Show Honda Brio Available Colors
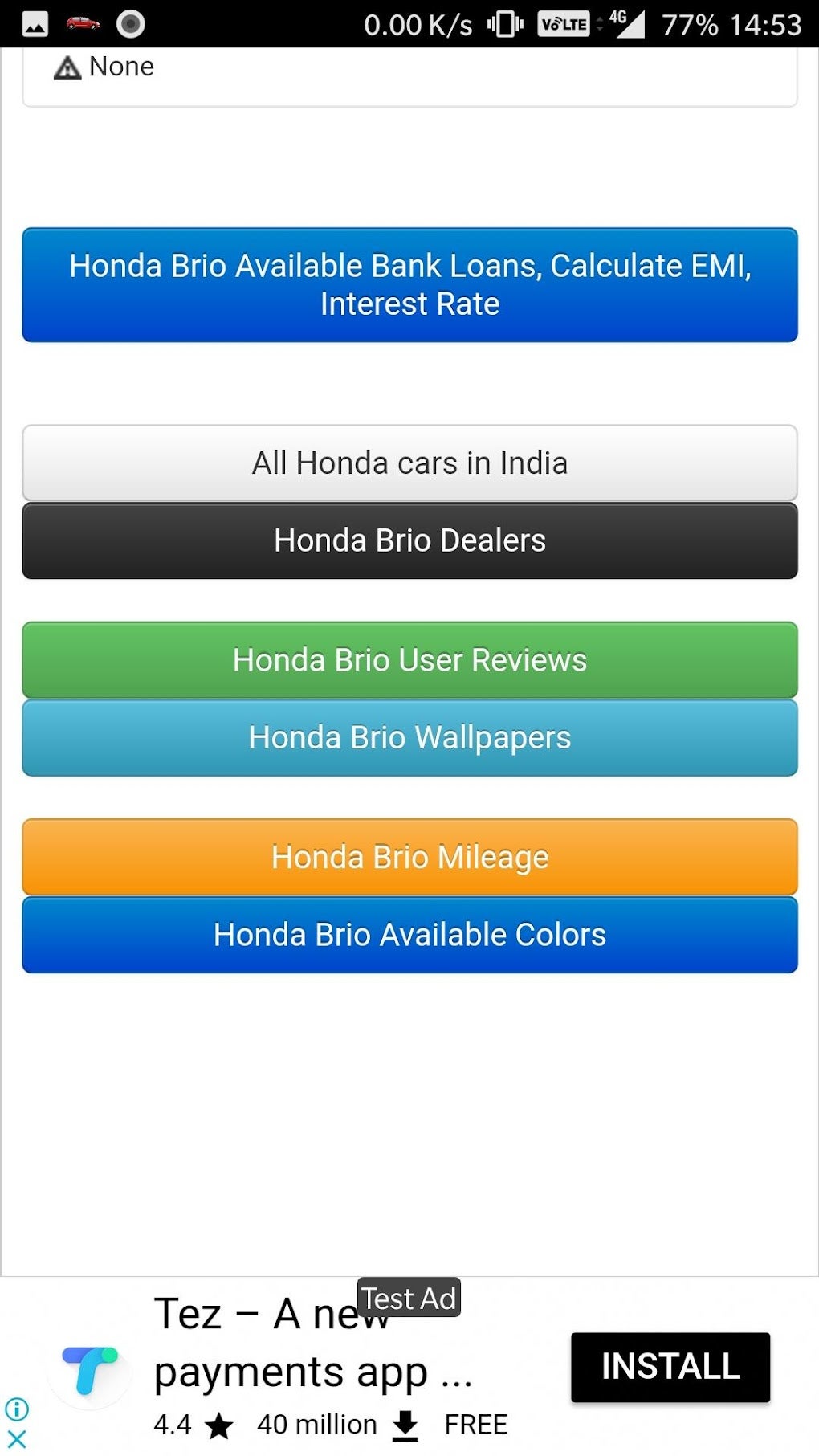This screenshot has height=1456, width=819. pyautogui.click(x=409, y=935)
